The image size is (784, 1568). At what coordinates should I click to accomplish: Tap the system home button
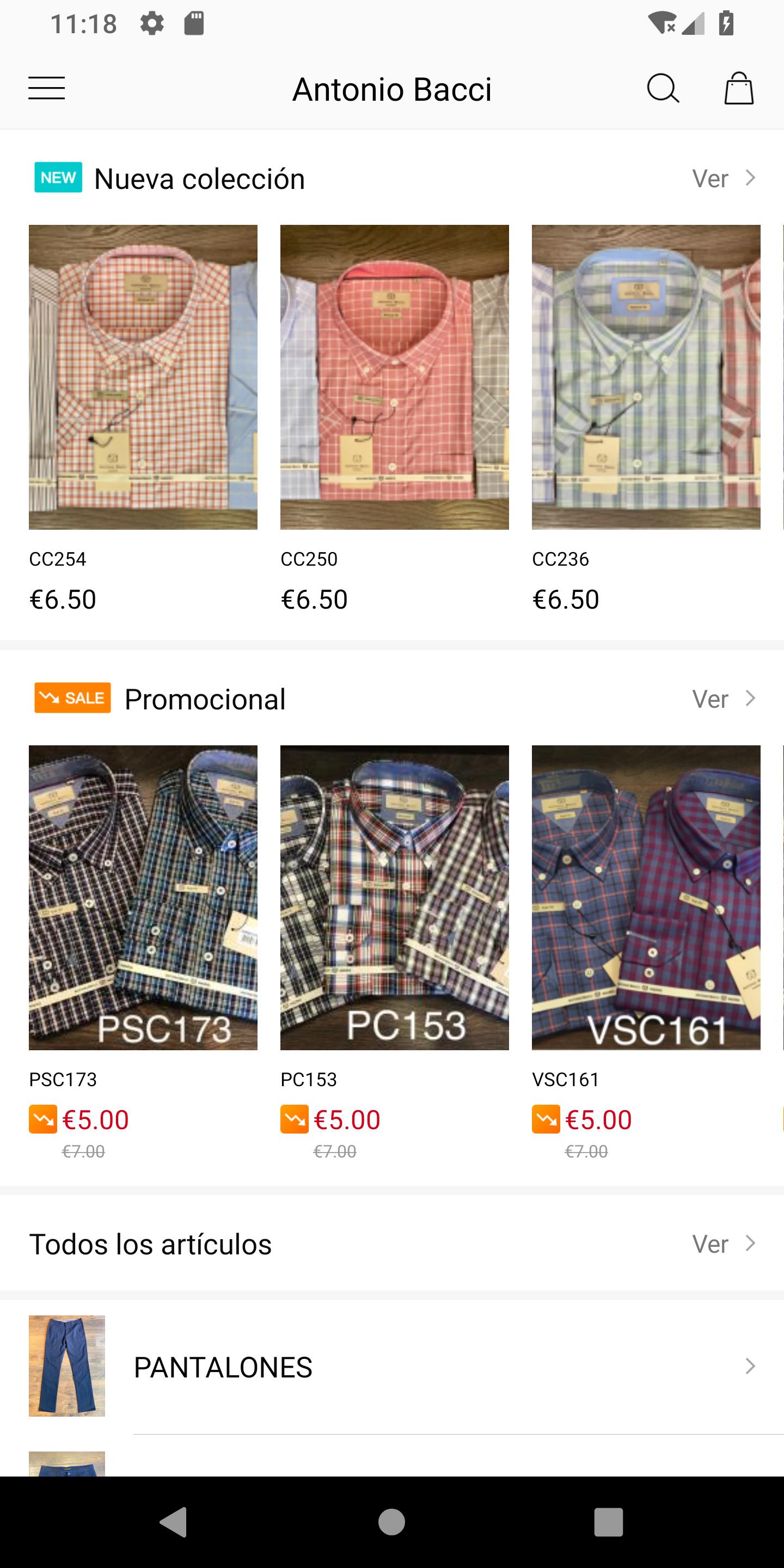coord(391,1522)
